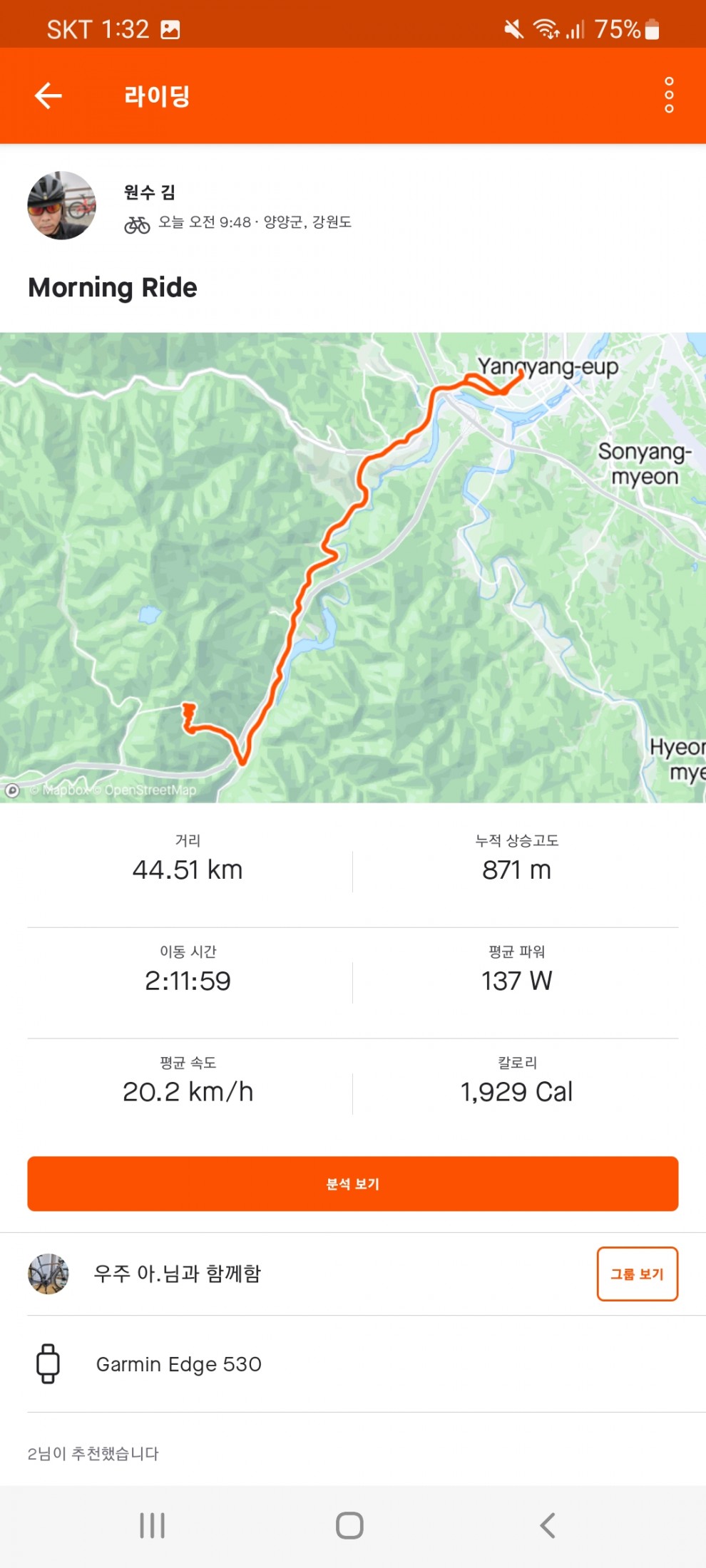
Task: Open 원수 김's profile picture
Action: [61, 205]
